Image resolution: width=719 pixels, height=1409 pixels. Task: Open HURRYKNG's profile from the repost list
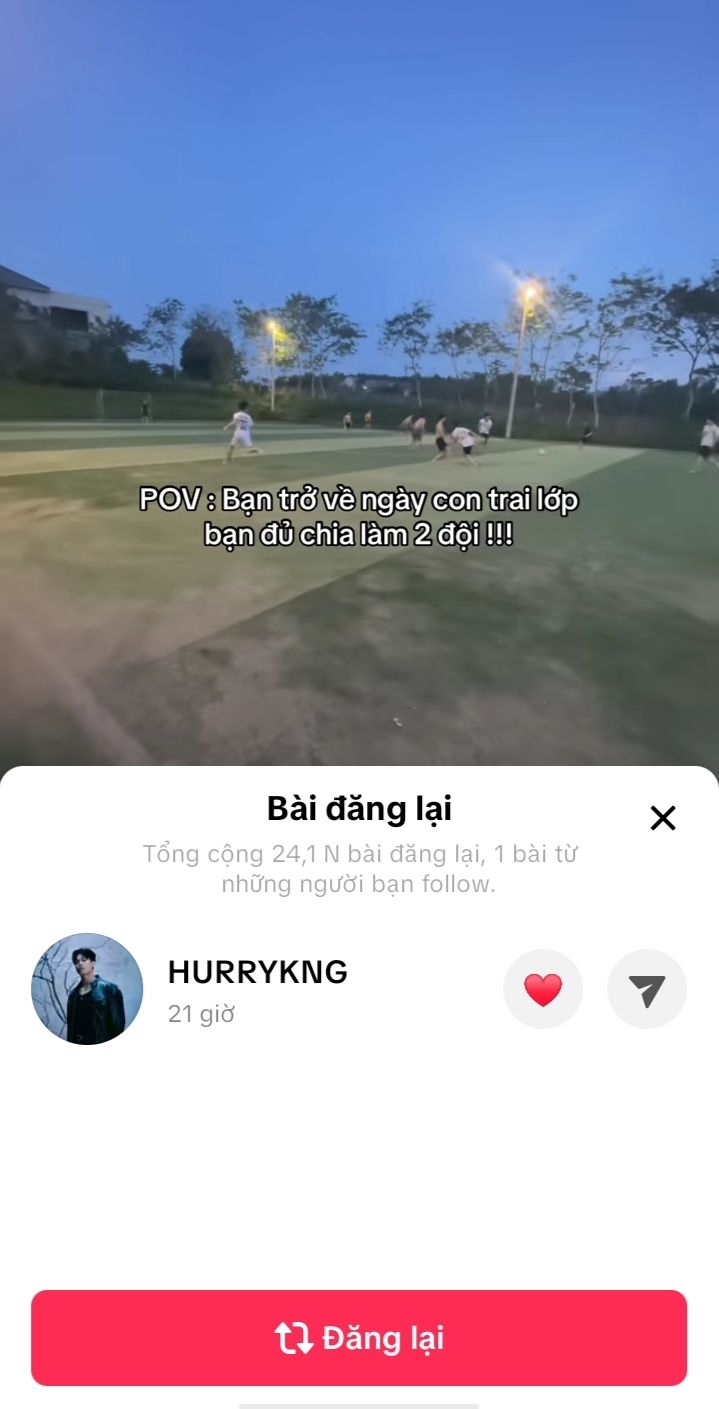point(87,989)
